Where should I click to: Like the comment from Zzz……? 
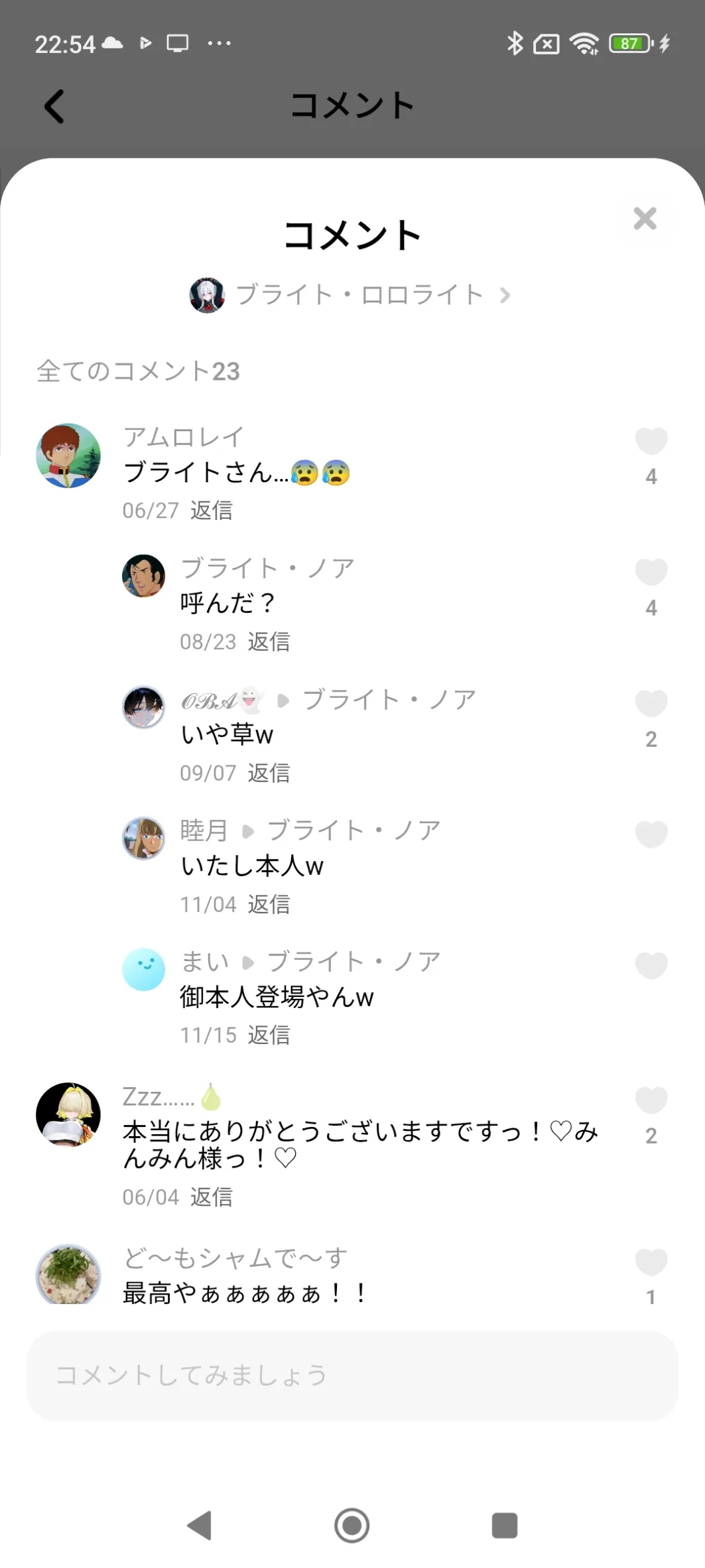651,1100
